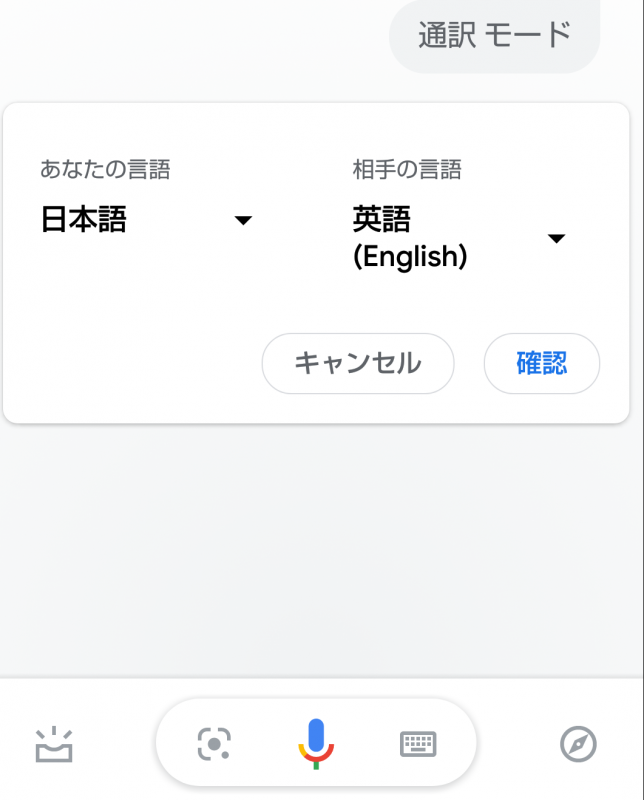Open the explore compass icon

tap(578, 744)
